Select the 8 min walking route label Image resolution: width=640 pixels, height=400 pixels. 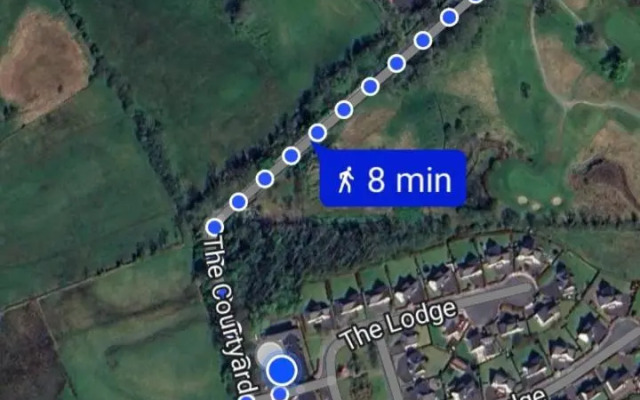(393, 180)
